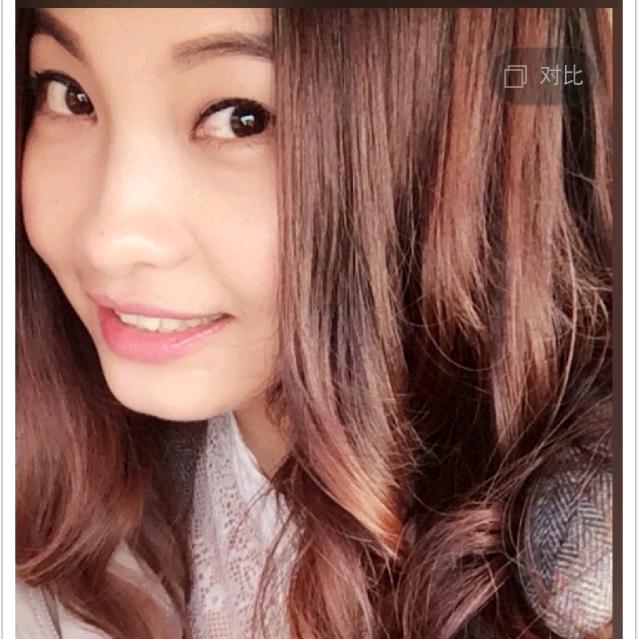Image resolution: width=639 pixels, height=639 pixels.
Task: Tap the 对比 compare button
Action: pos(545,76)
